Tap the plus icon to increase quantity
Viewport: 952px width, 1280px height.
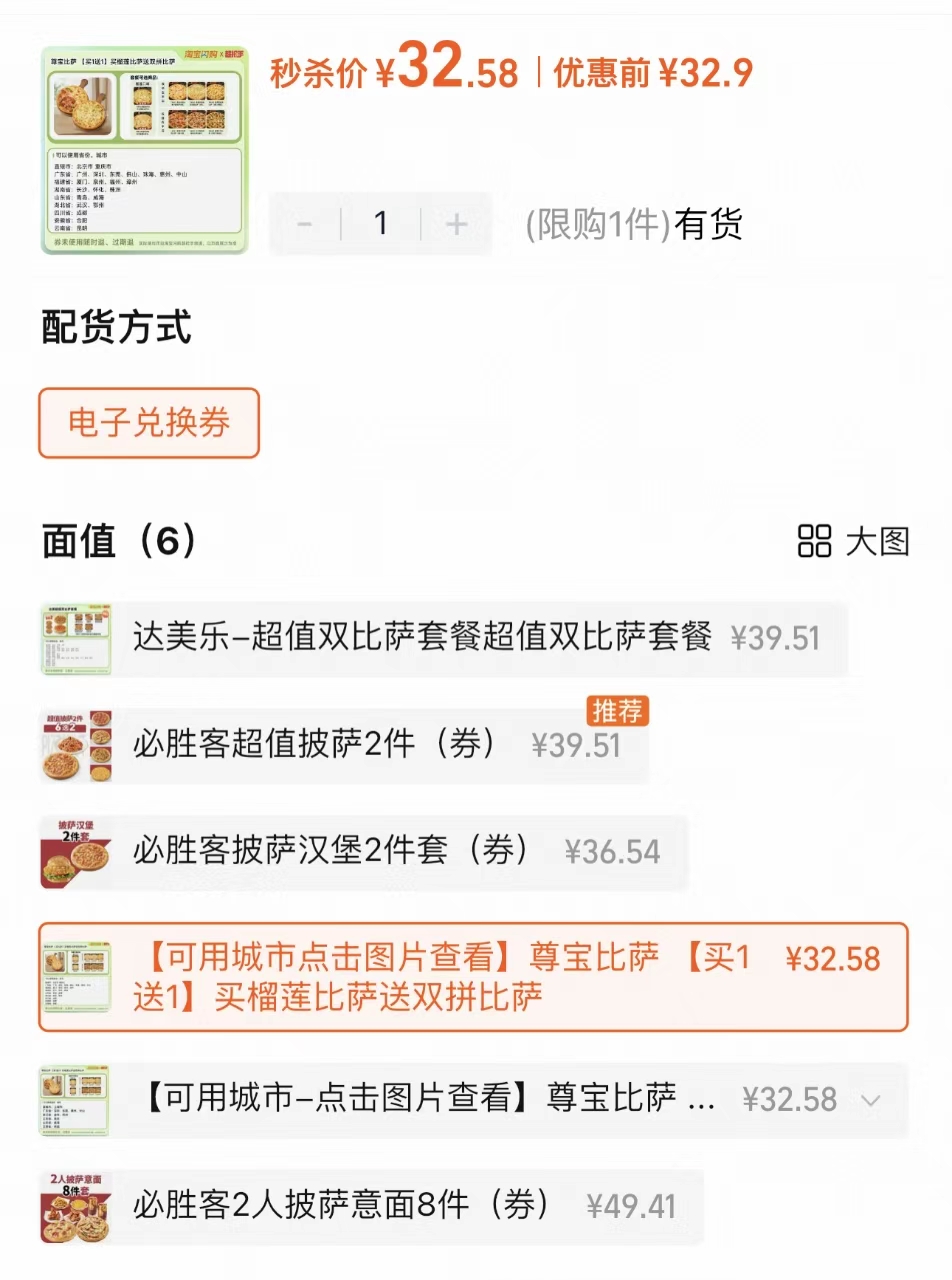click(x=456, y=224)
